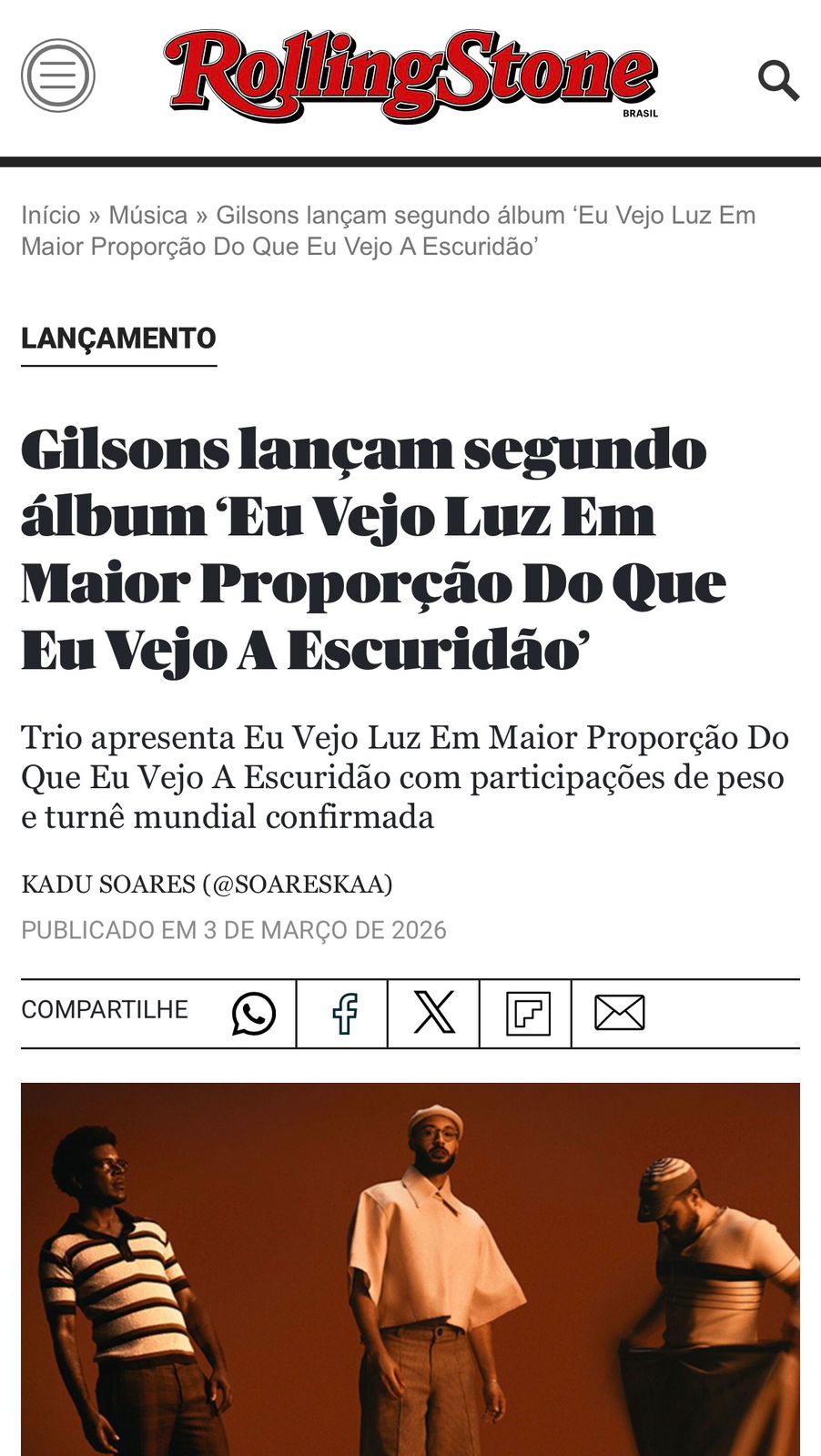The width and height of the screenshot is (821, 1456).
Task: Open author Kadu Soares link
Action: click(x=207, y=884)
